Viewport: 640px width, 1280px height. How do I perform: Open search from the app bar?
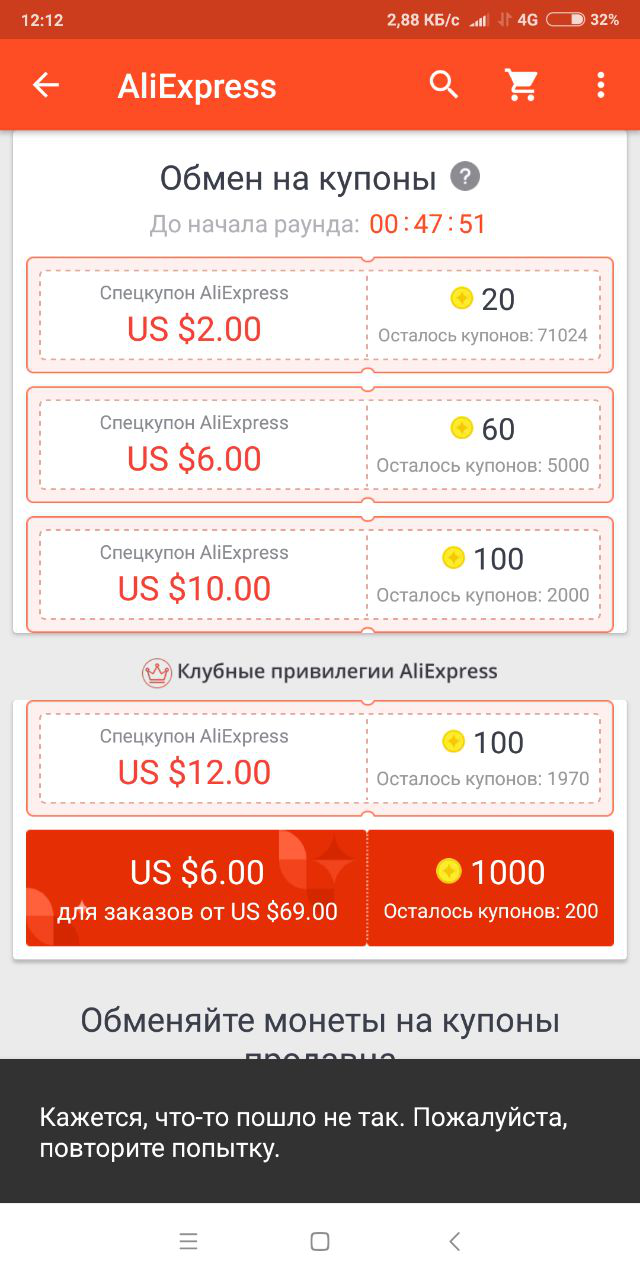point(444,86)
